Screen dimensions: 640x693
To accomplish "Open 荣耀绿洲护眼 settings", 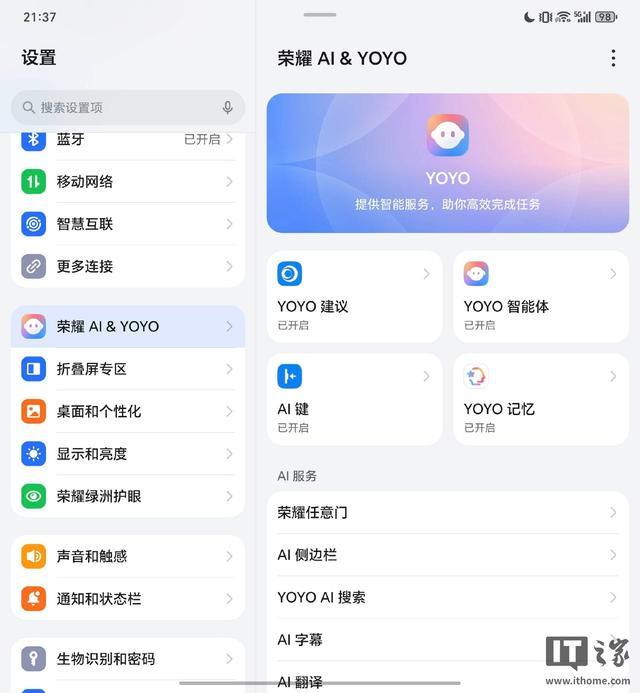I will tap(128, 496).
